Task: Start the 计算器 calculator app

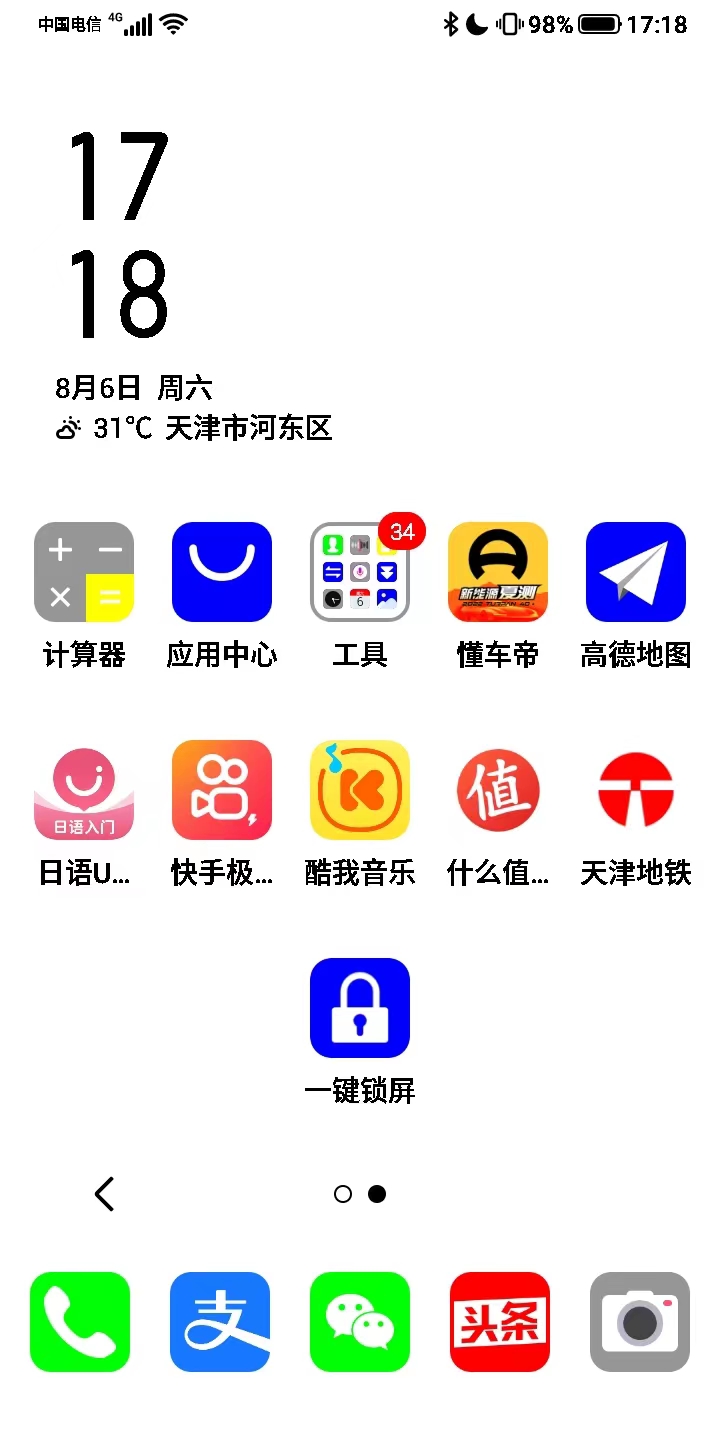Action: tap(84, 571)
